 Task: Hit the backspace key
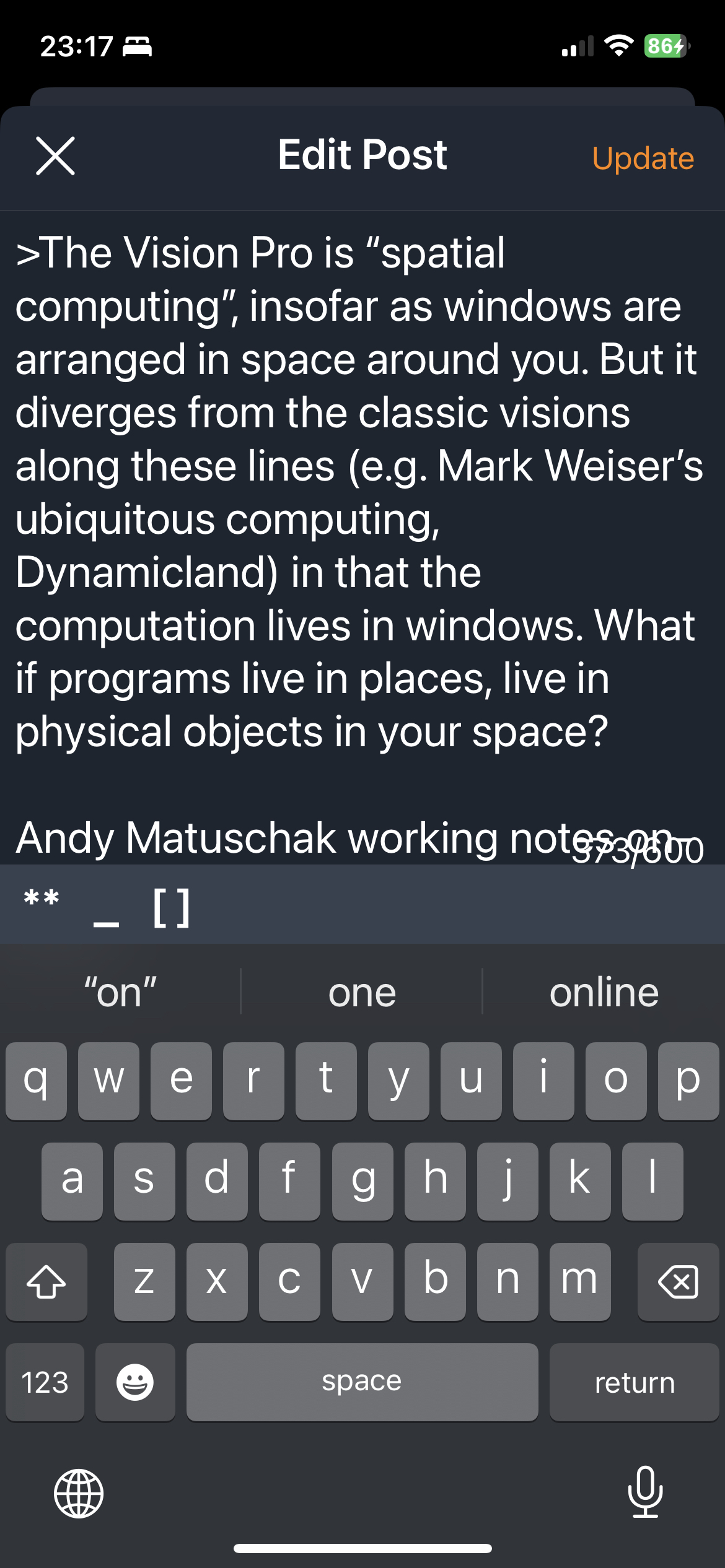point(678,1281)
